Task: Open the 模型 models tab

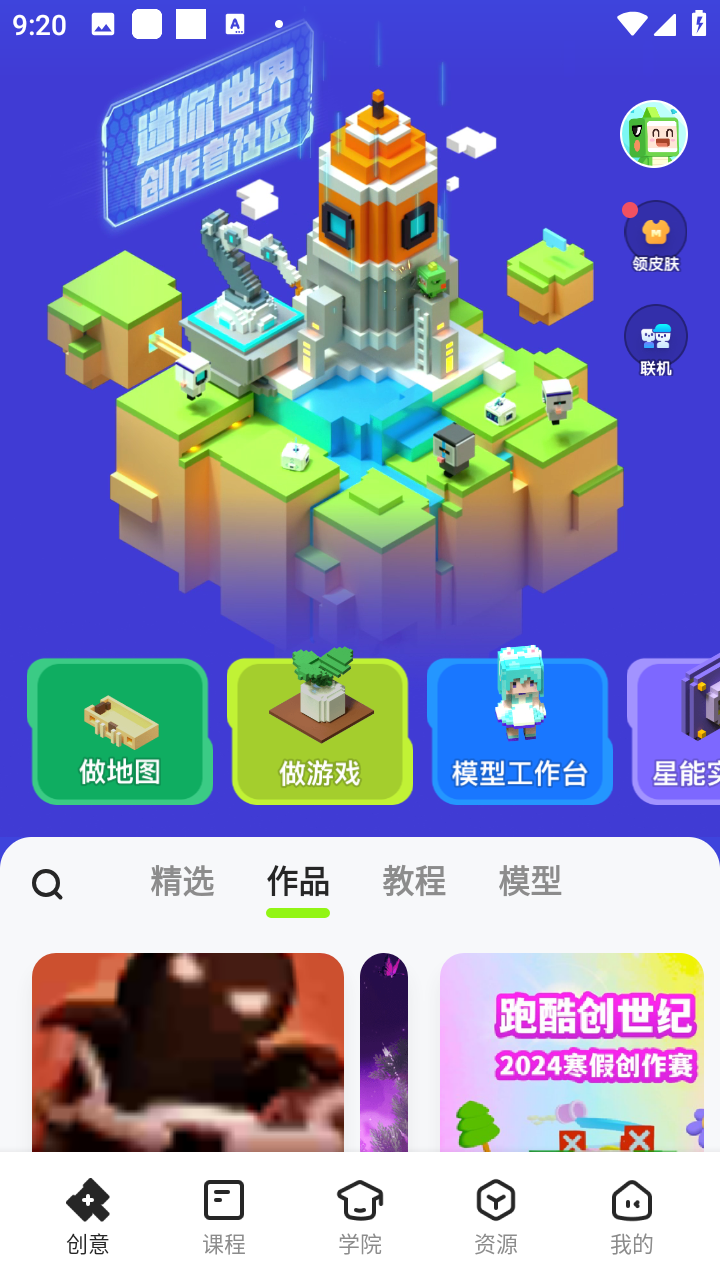Action: pyautogui.click(x=530, y=881)
